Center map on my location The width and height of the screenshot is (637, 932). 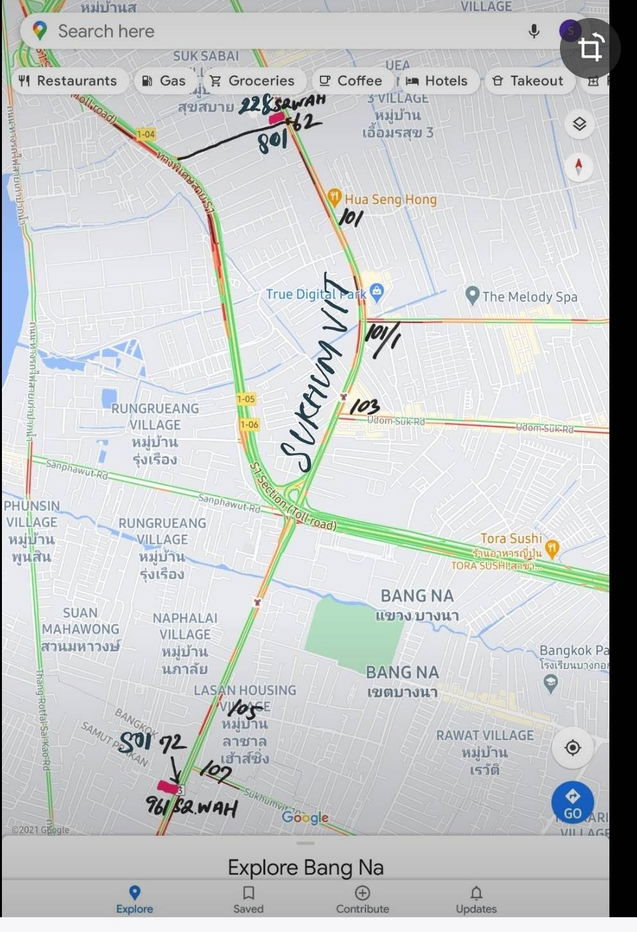572,748
